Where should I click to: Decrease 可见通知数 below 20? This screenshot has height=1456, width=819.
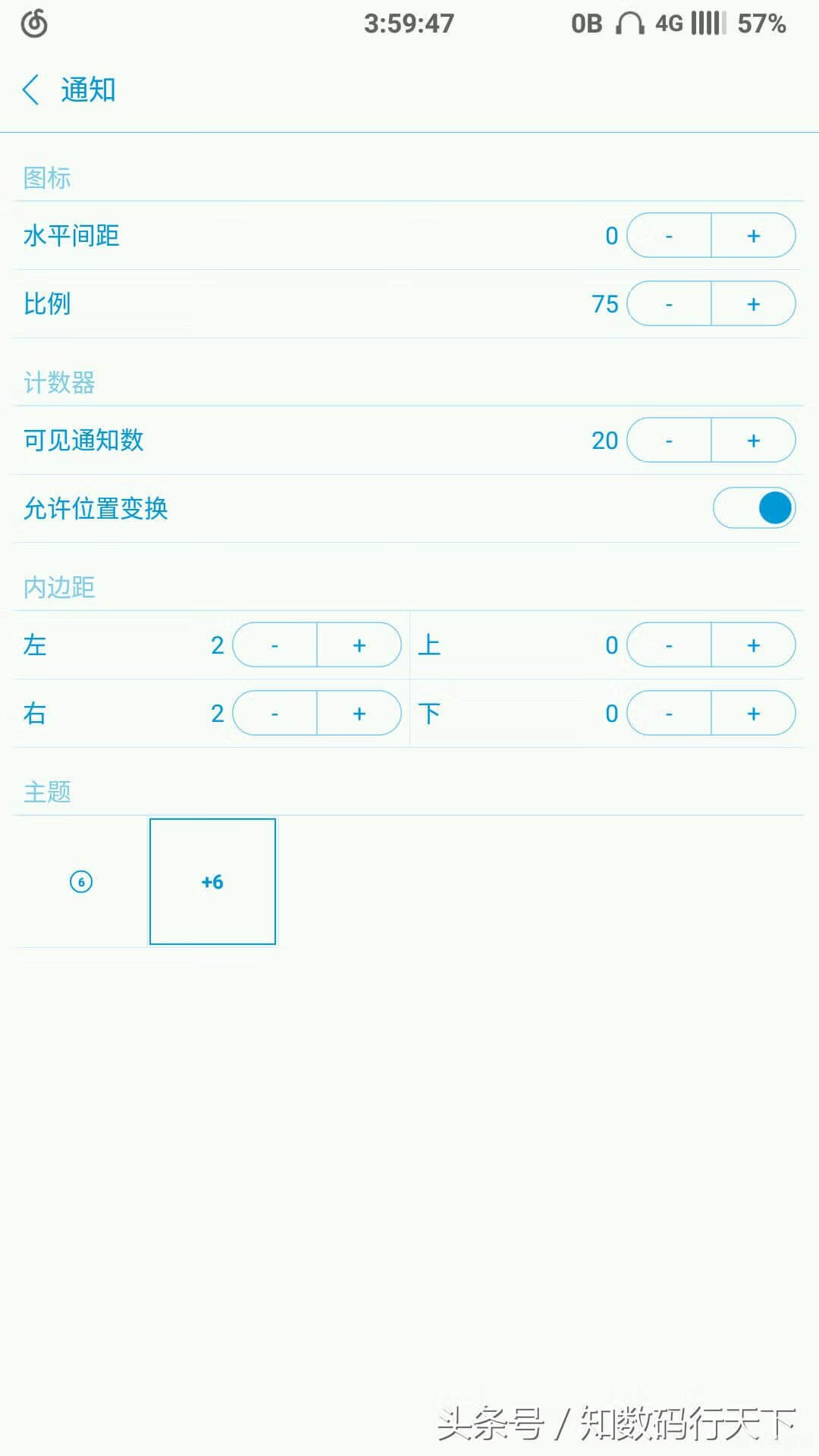668,440
